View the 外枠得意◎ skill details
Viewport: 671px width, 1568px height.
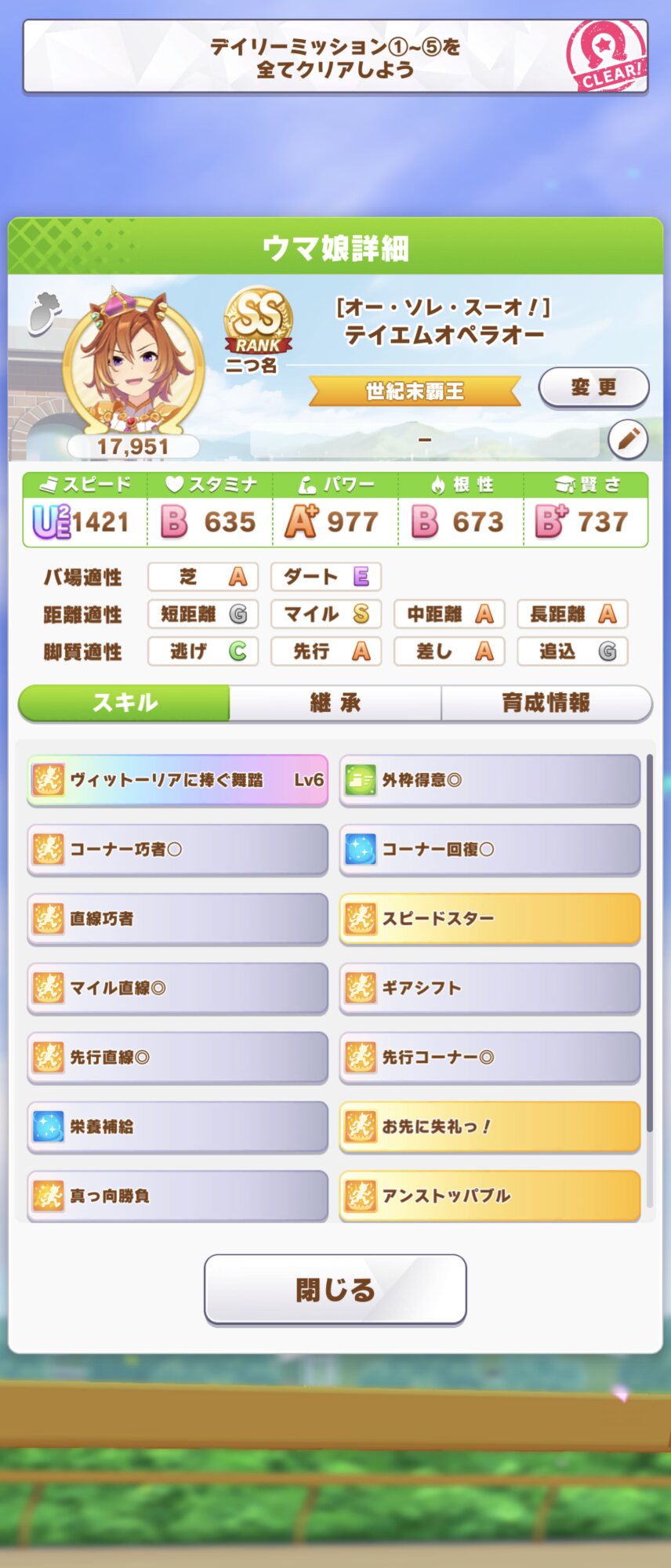click(489, 780)
